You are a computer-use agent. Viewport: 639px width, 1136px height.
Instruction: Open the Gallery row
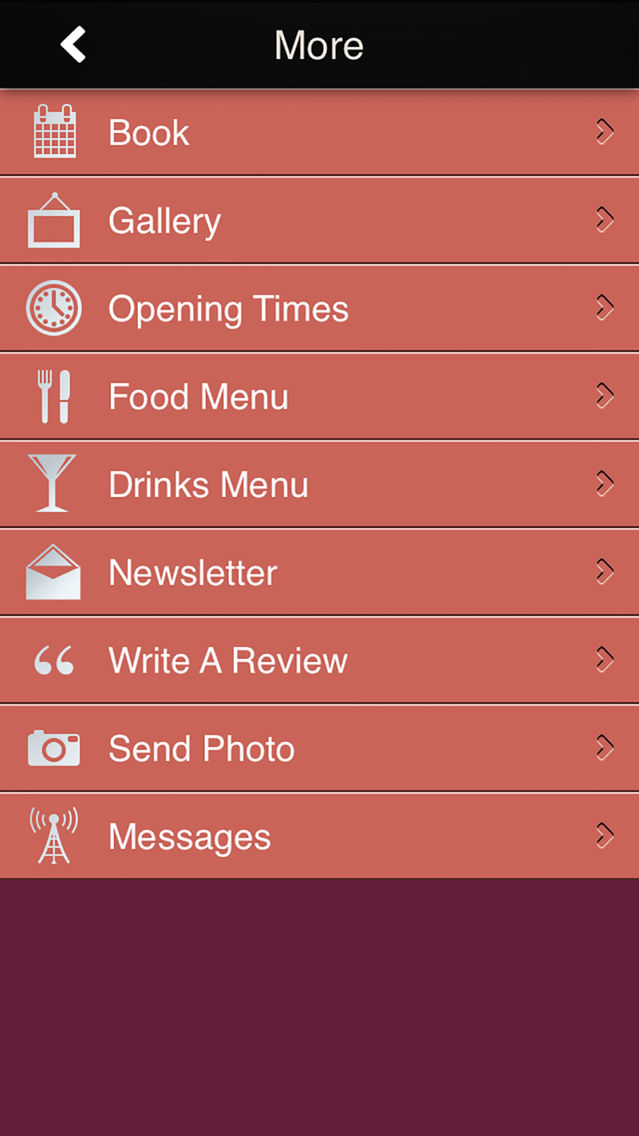(x=320, y=220)
